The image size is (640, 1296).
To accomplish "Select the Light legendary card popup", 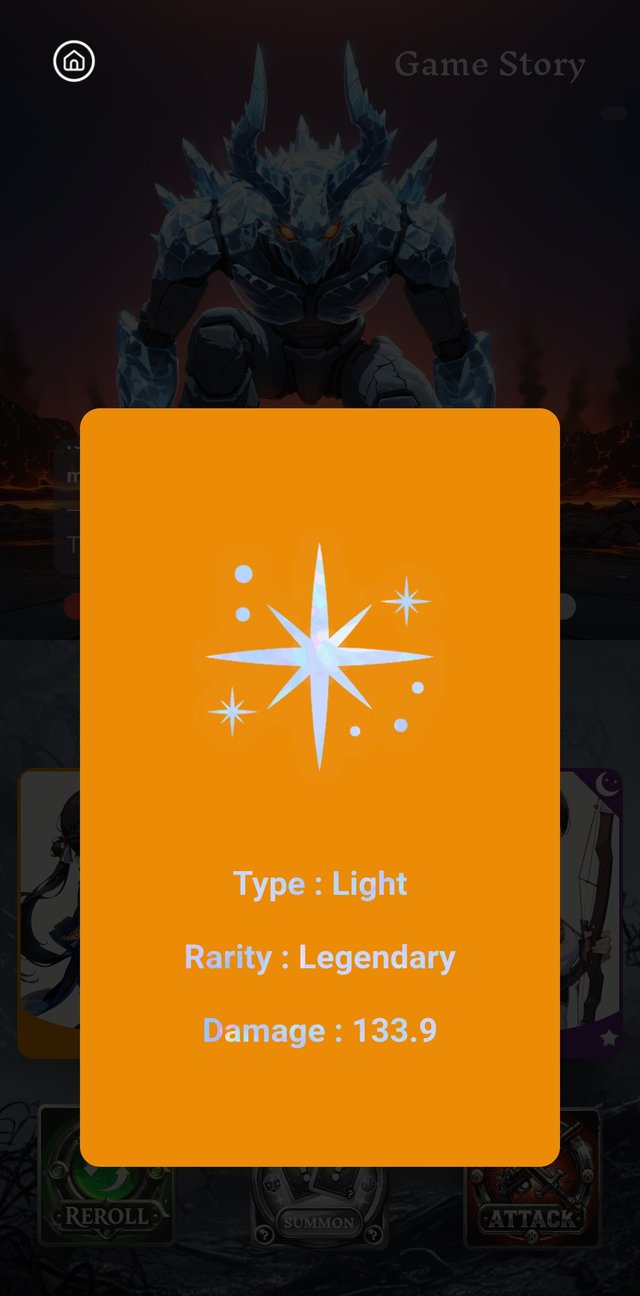I will pos(320,786).
